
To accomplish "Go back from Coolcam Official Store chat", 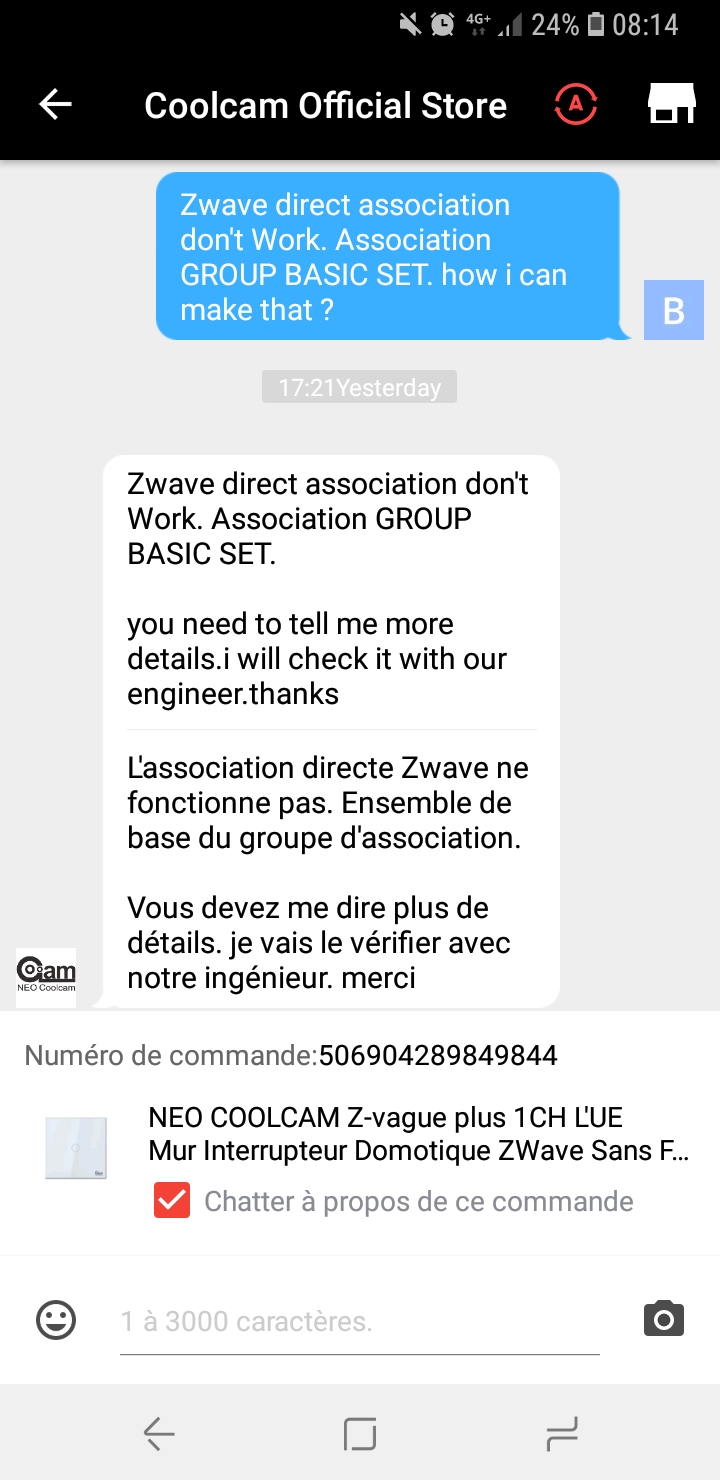I will click(56, 105).
